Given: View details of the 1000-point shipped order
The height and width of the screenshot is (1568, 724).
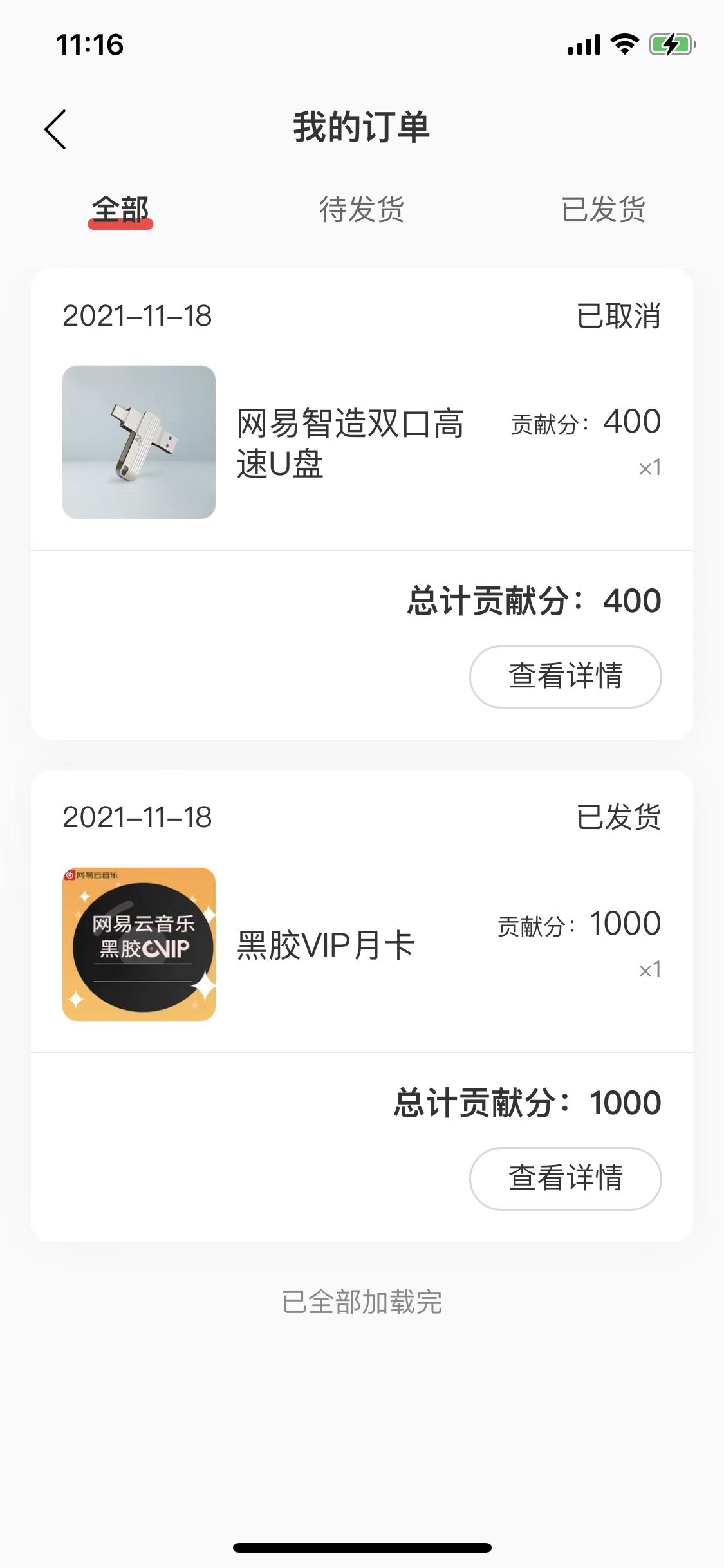Looking at the screenshot, I should point(565,1179).
